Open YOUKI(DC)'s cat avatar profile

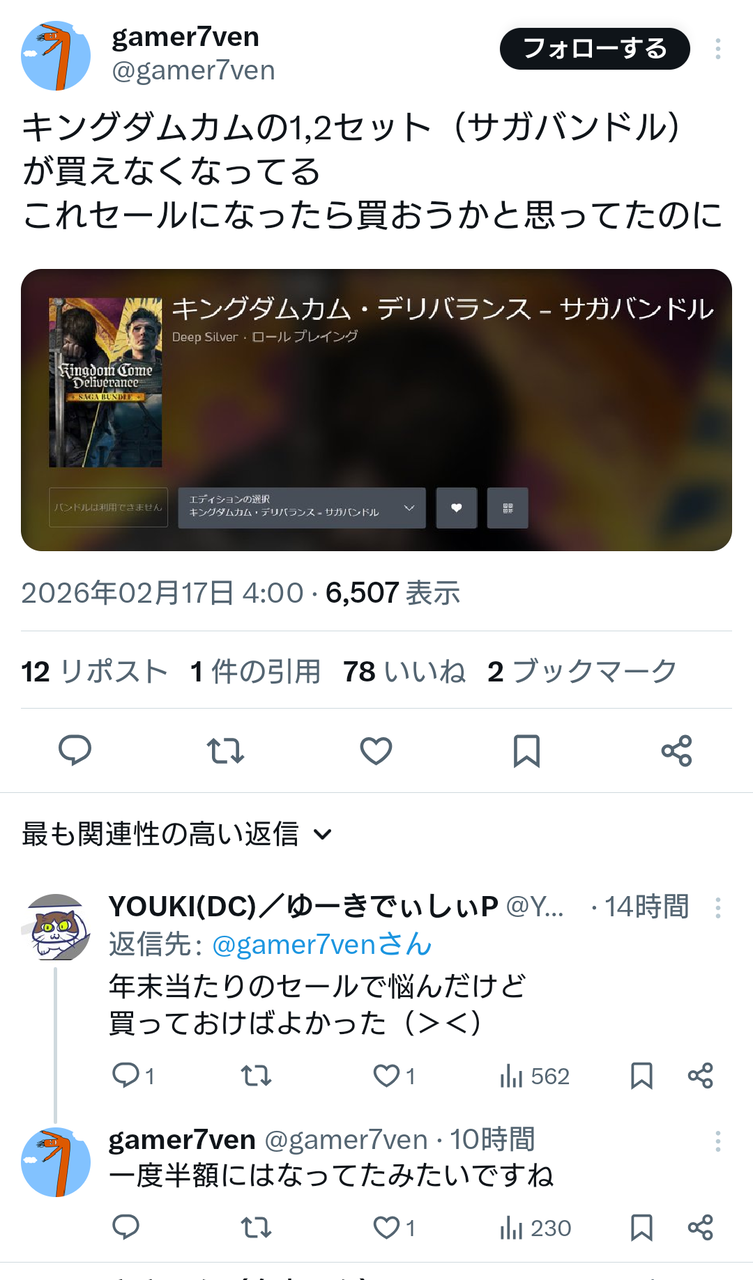56,928
